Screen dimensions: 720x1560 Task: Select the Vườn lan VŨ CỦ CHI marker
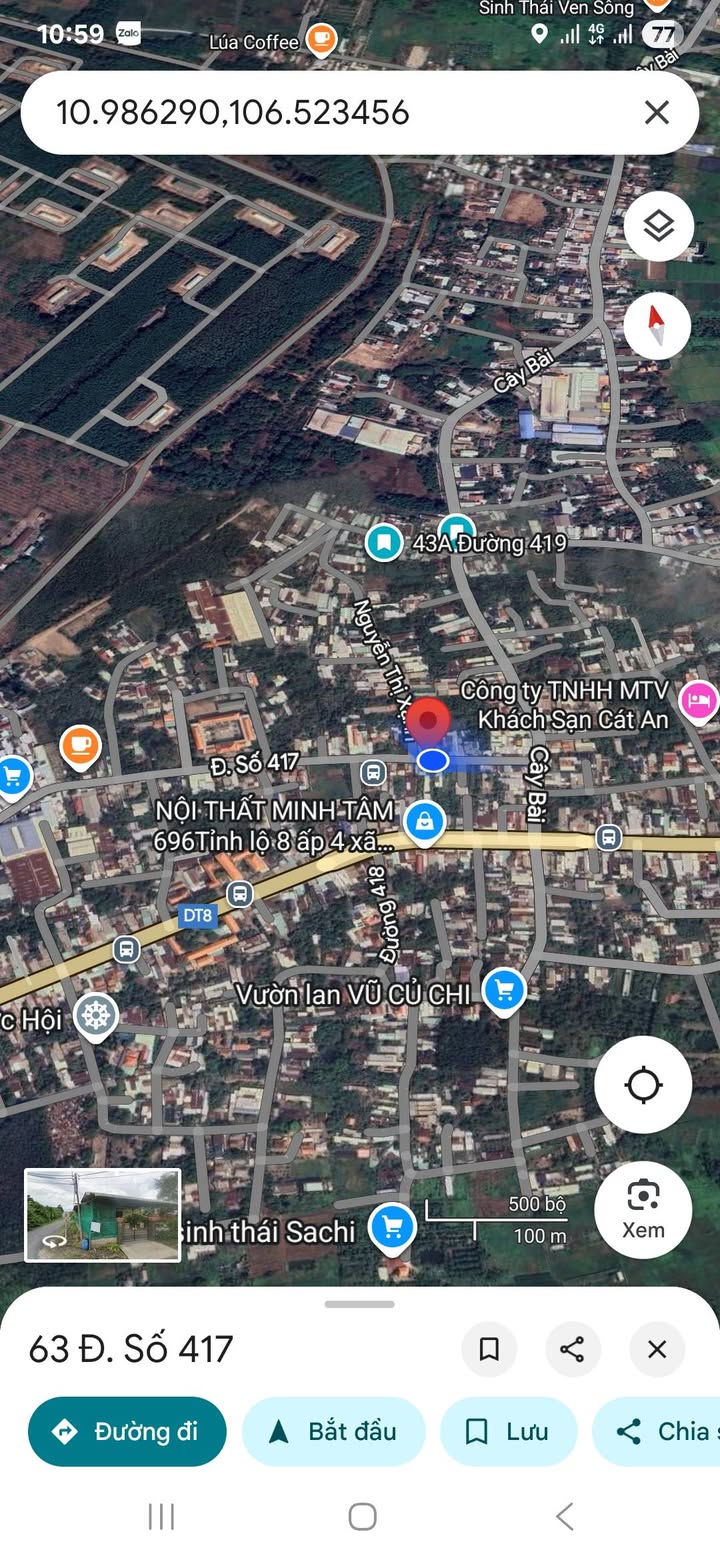click(504, 991)
